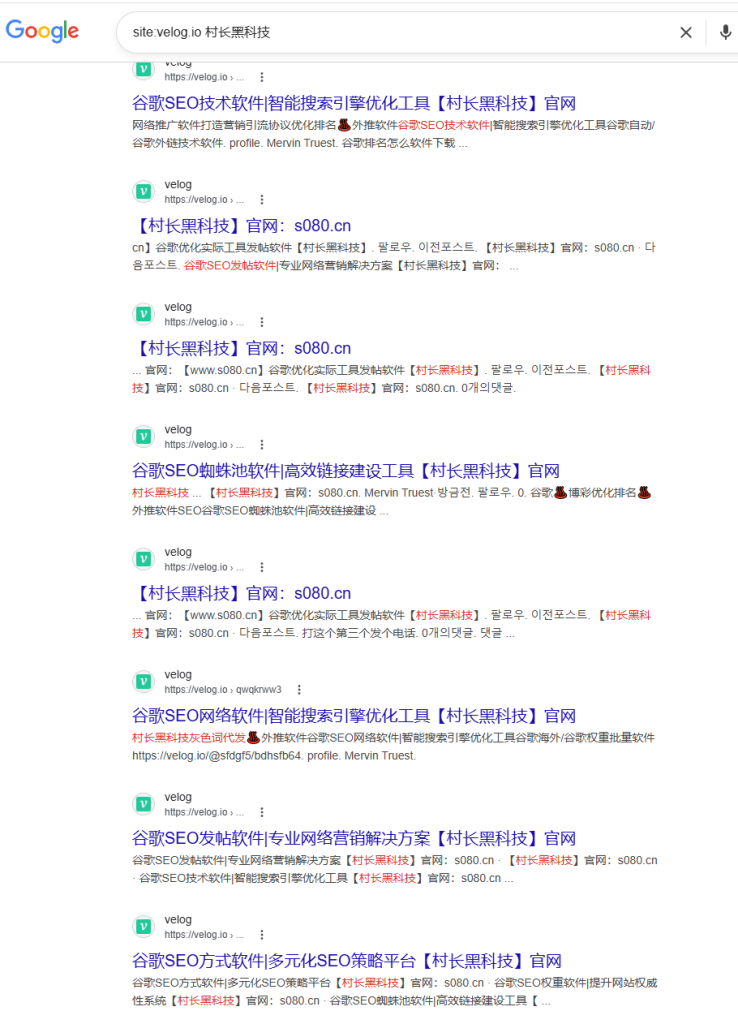Click the velog favicon on the last result
738x1024 pixels.
pyautogui.click(x=143, y=926)
